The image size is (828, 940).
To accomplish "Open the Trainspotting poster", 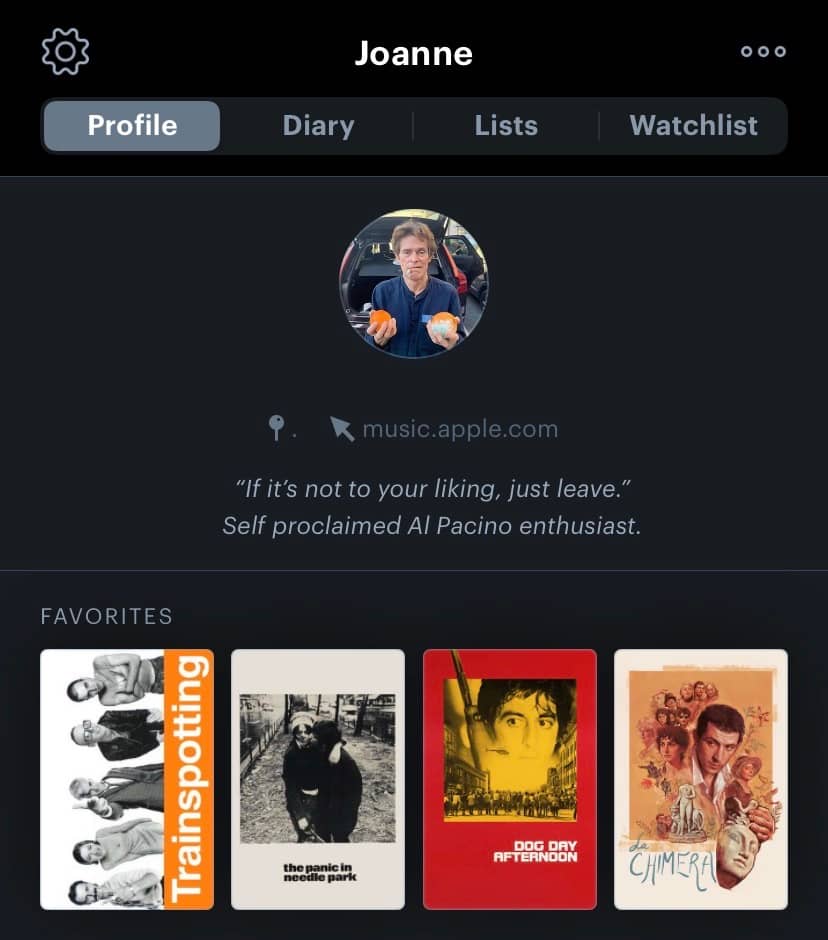I will (127, 779).
